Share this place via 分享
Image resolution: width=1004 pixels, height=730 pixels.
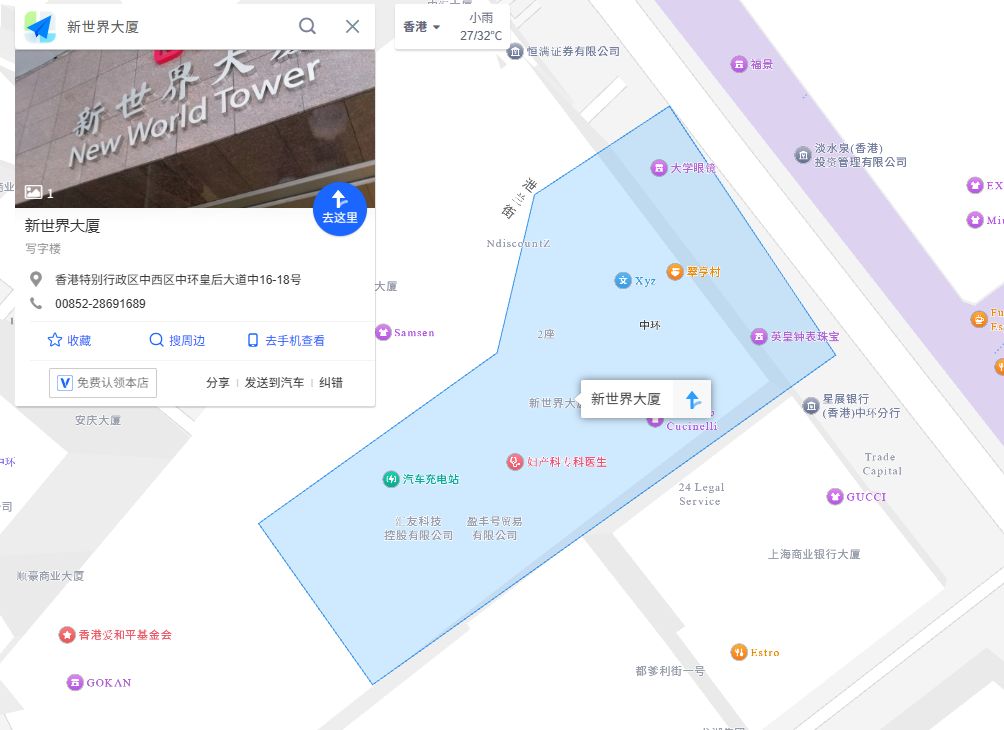pyautogui.click(x=218, y=382)
